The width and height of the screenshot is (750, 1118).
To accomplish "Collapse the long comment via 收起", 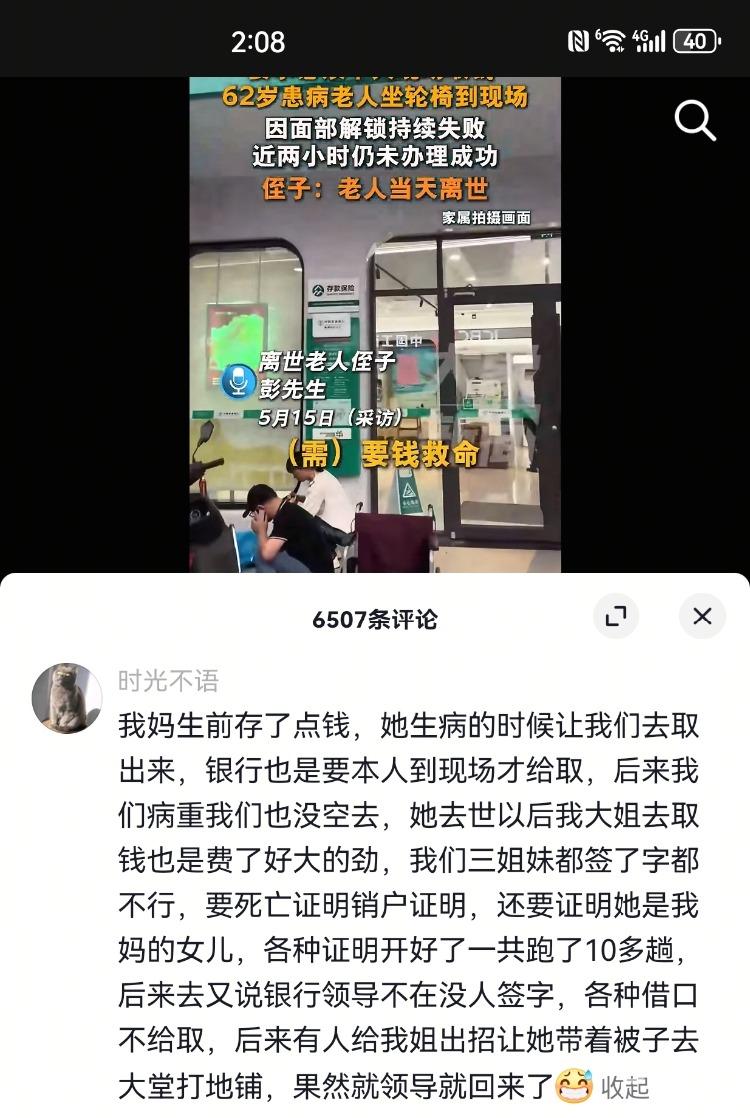I will [x=625, y=1087].
